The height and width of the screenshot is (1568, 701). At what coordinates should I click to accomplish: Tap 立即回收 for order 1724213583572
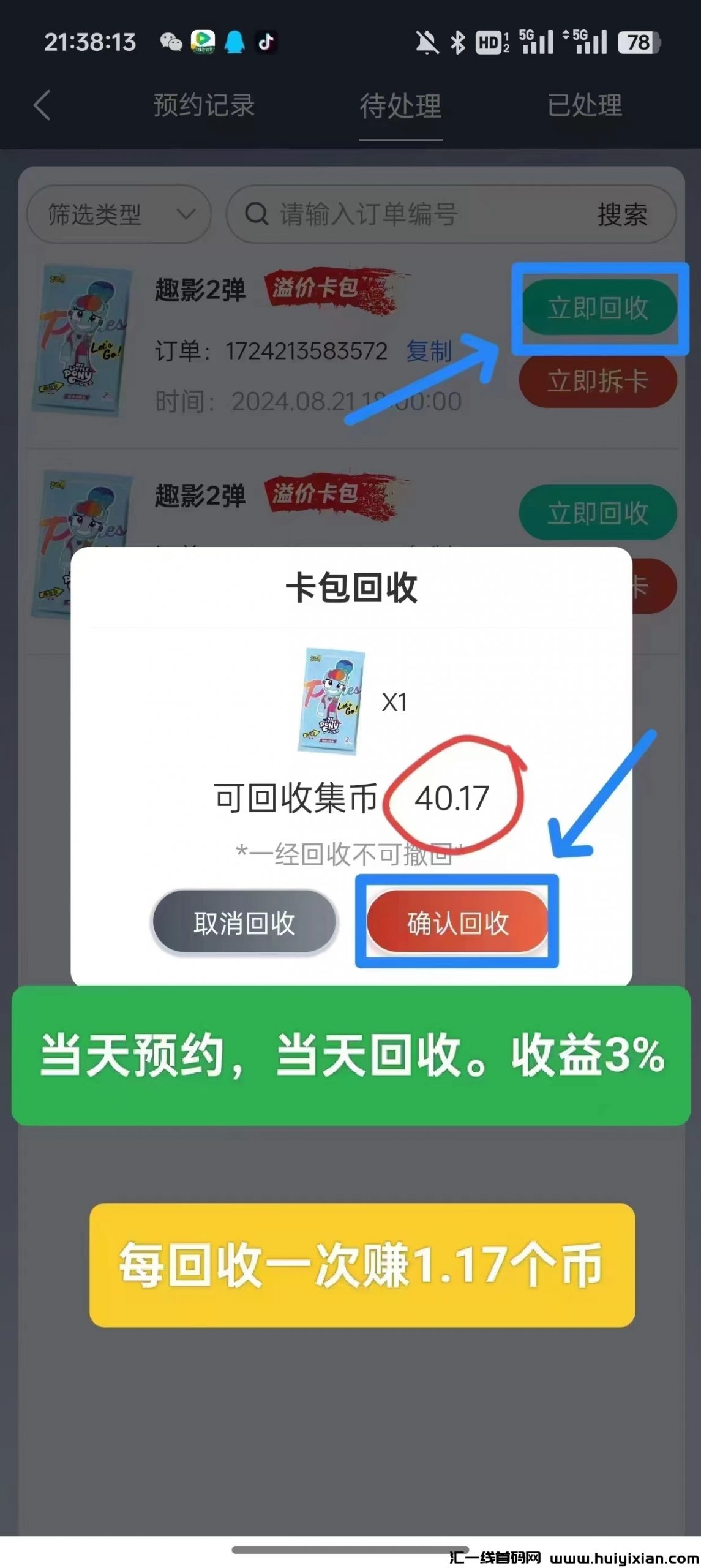point(598,307)
